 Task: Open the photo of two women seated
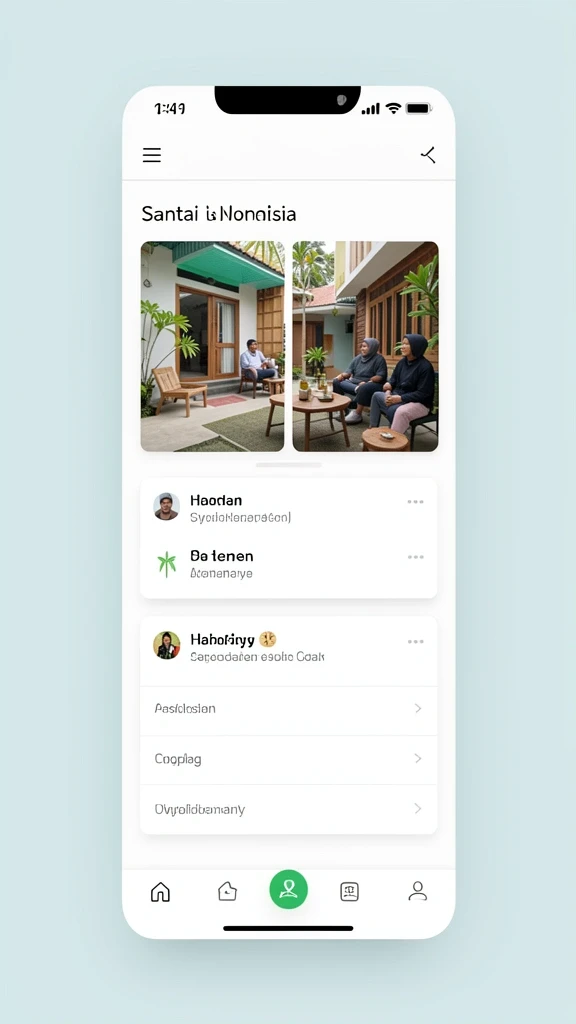(365, 346)
